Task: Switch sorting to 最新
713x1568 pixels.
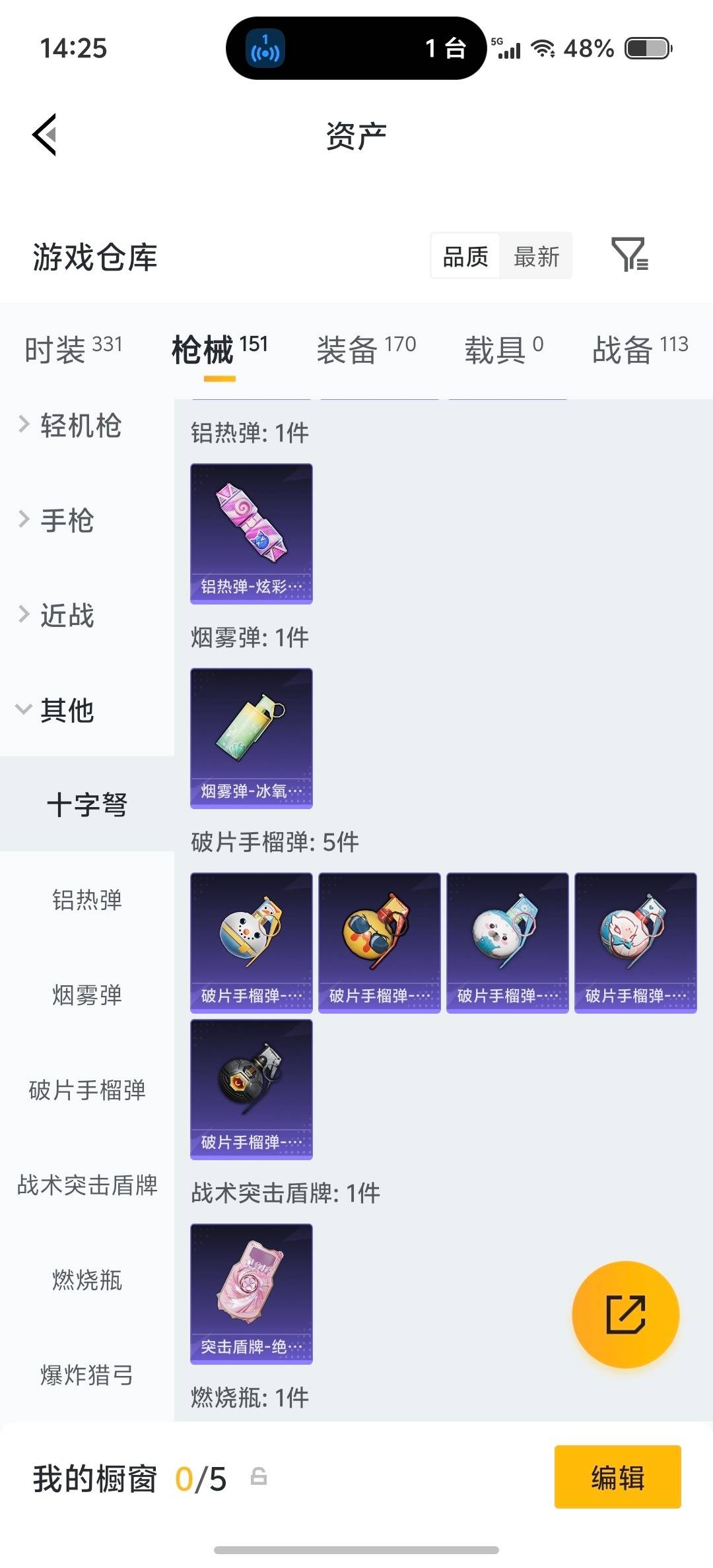Action: click(537, 256)
